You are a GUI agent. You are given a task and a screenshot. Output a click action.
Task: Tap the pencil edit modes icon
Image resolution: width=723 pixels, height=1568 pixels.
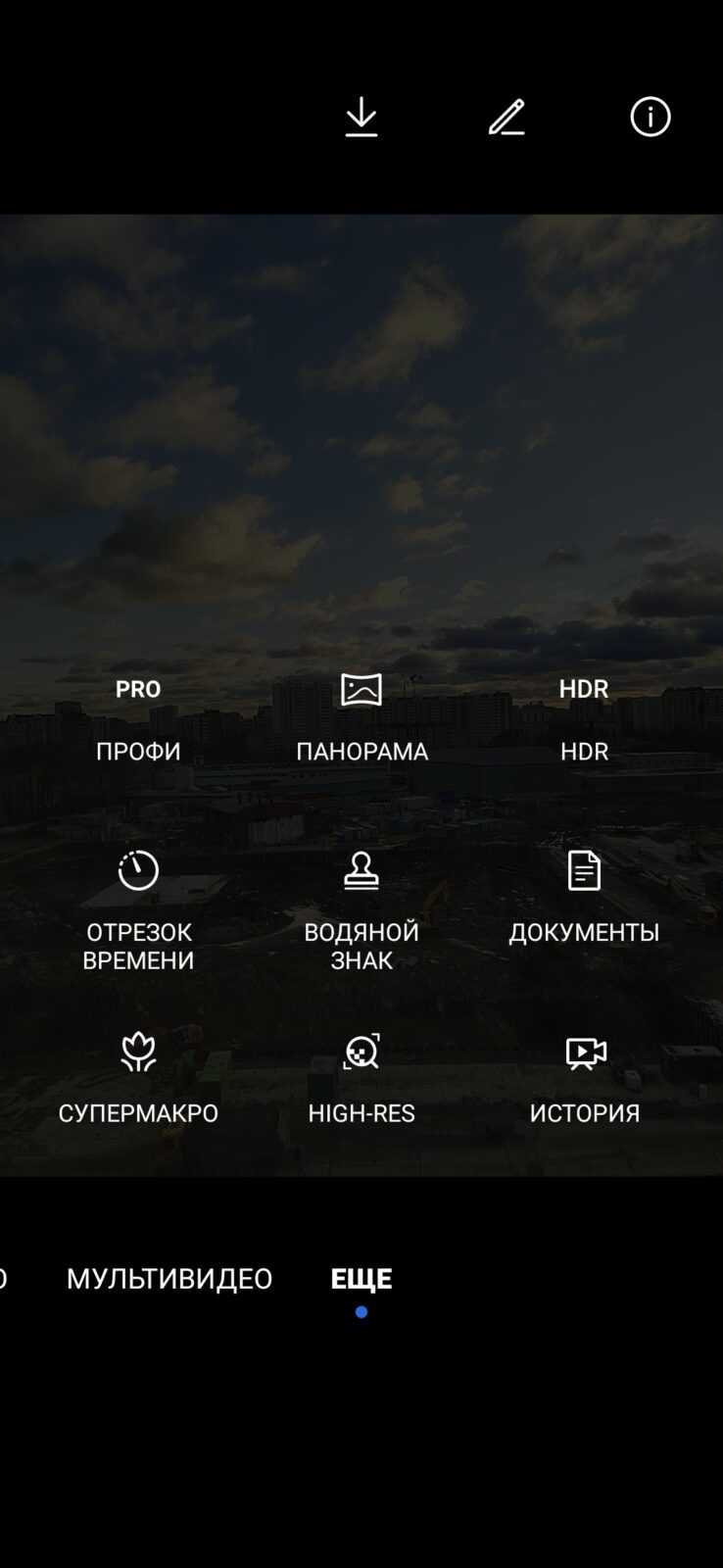(x=506, y=117)
